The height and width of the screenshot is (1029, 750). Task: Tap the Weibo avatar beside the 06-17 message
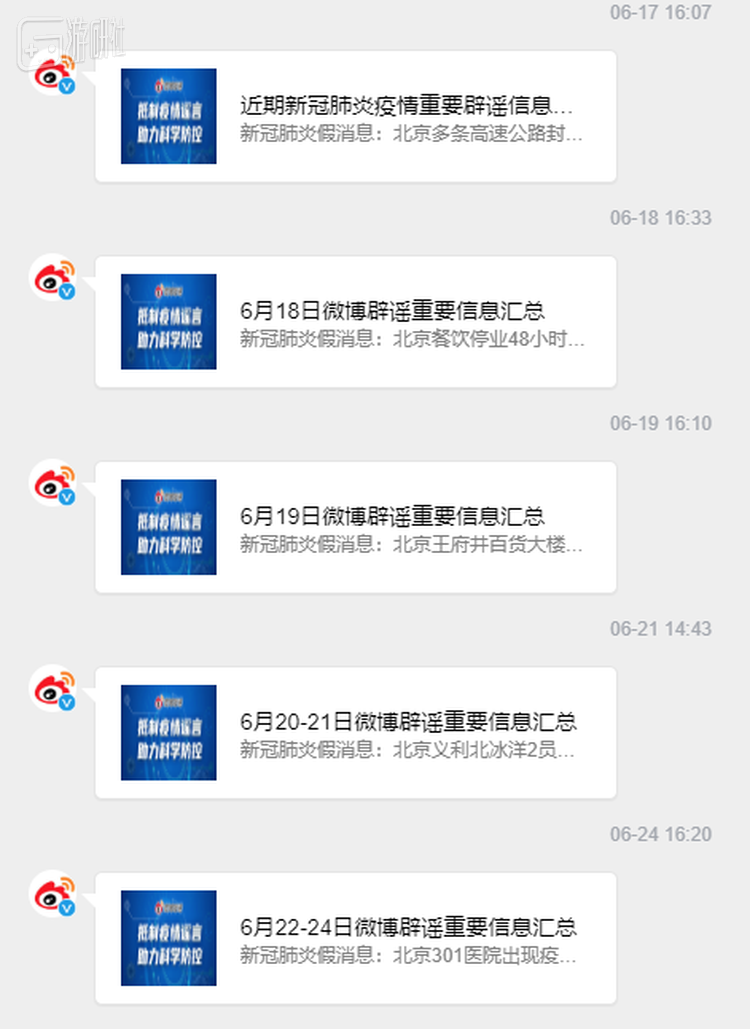54,73
